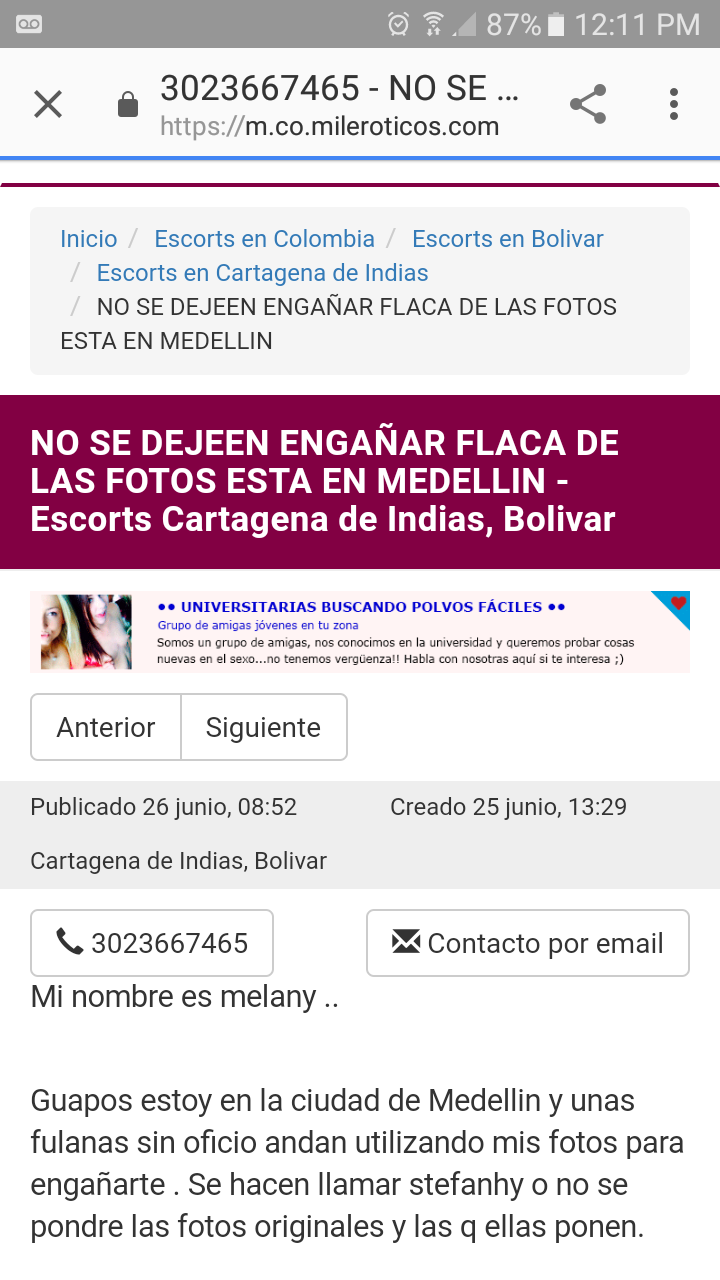Viewport: 720px width, 1280px height.
Task: Open the Escorts en Bolivar breadcrumb
Action: click(508, 239)
